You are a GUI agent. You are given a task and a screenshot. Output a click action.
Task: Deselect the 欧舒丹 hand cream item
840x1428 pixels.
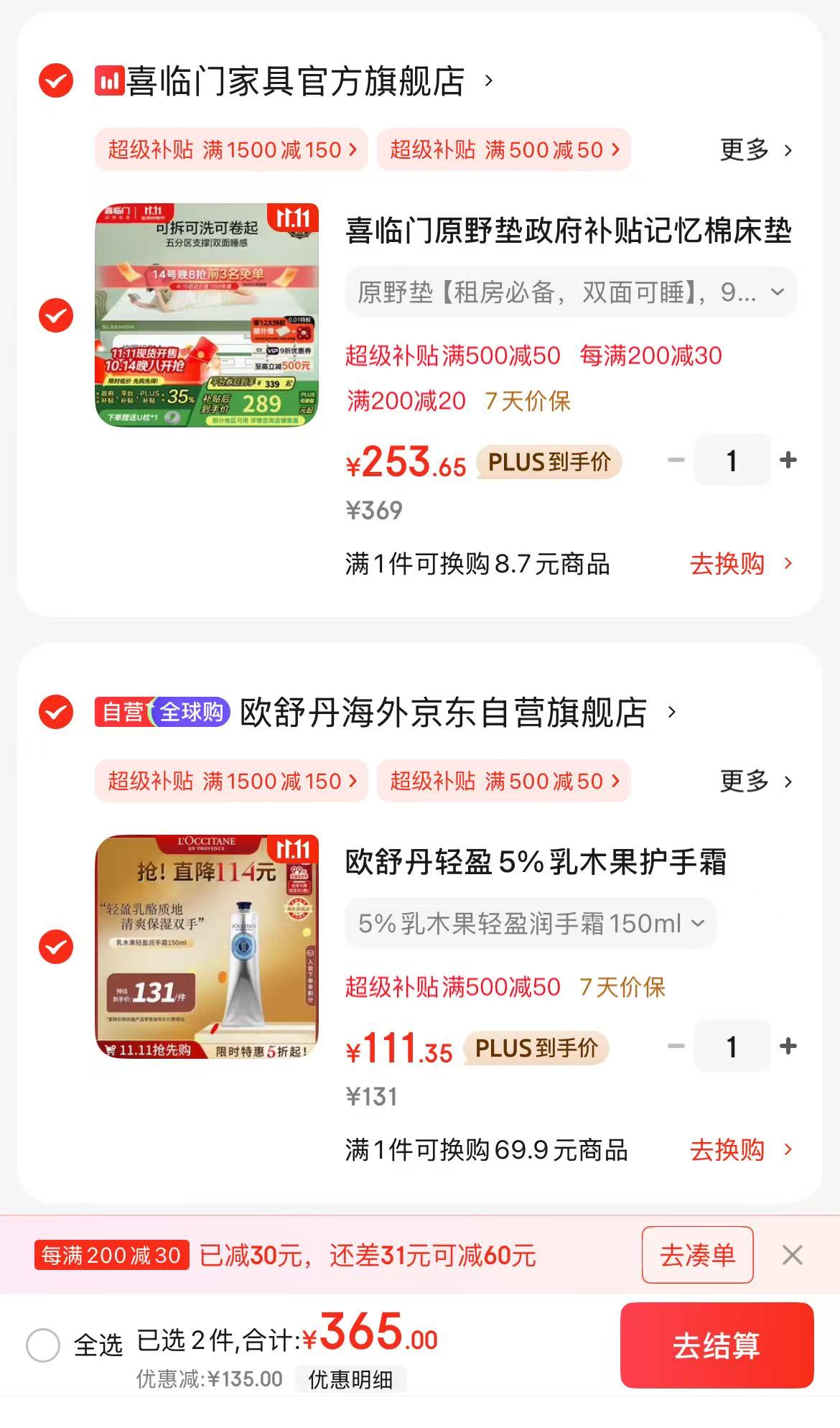pos(56,947)
